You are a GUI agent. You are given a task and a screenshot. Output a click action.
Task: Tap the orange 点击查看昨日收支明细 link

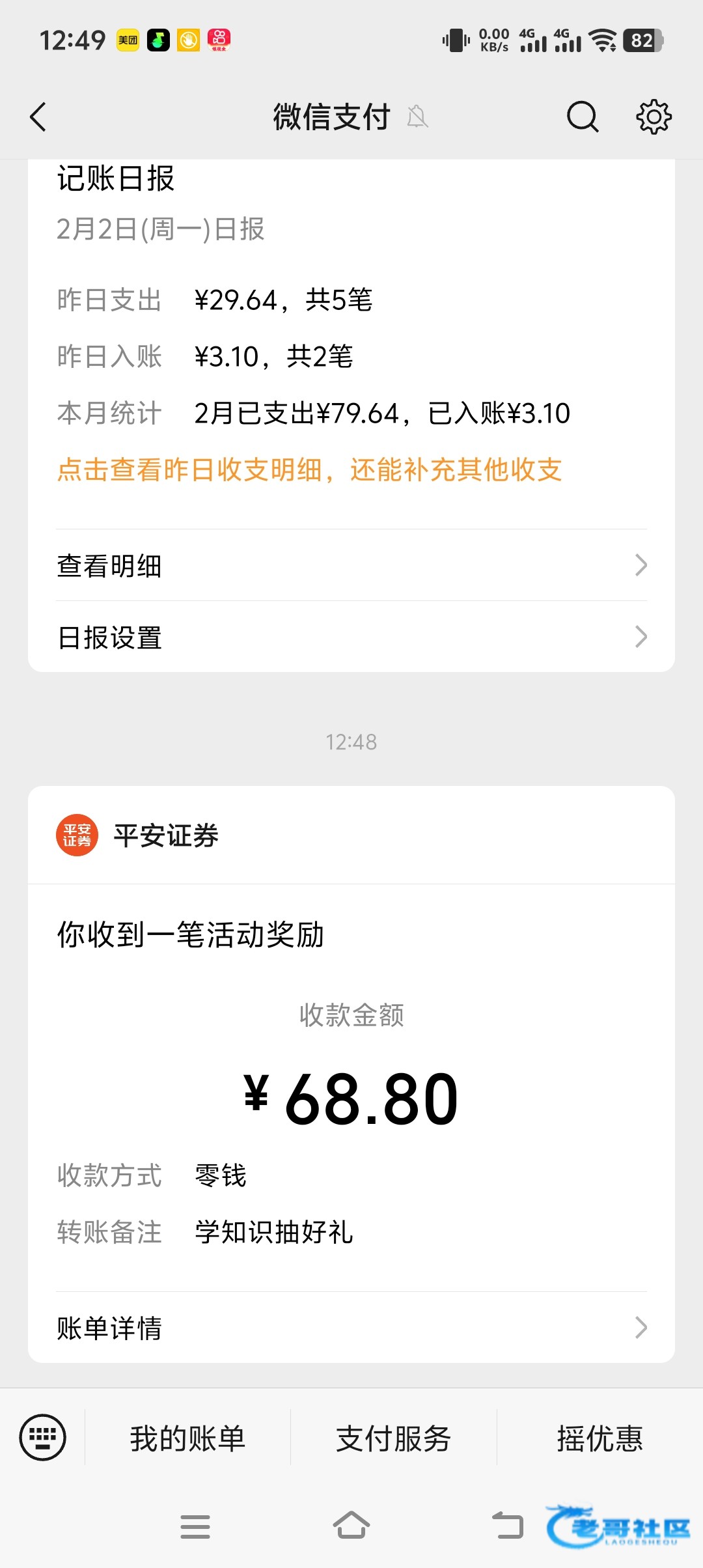point(309,469)
